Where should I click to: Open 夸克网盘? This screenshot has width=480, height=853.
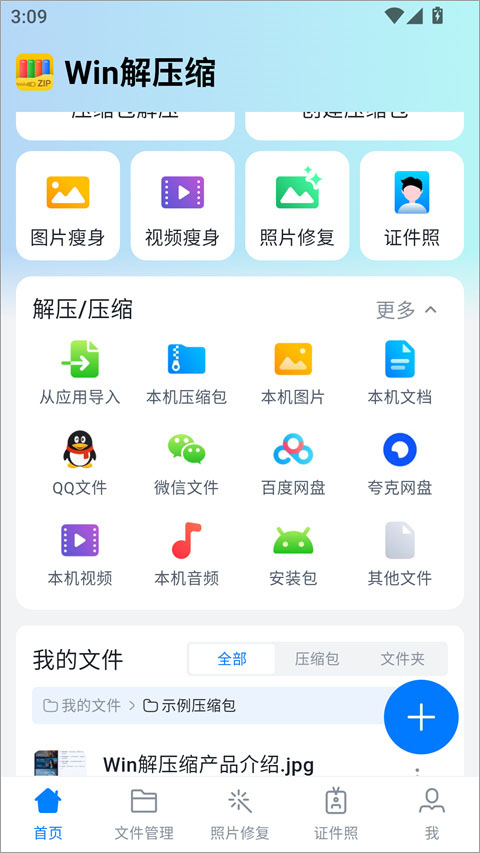(399, 463)
